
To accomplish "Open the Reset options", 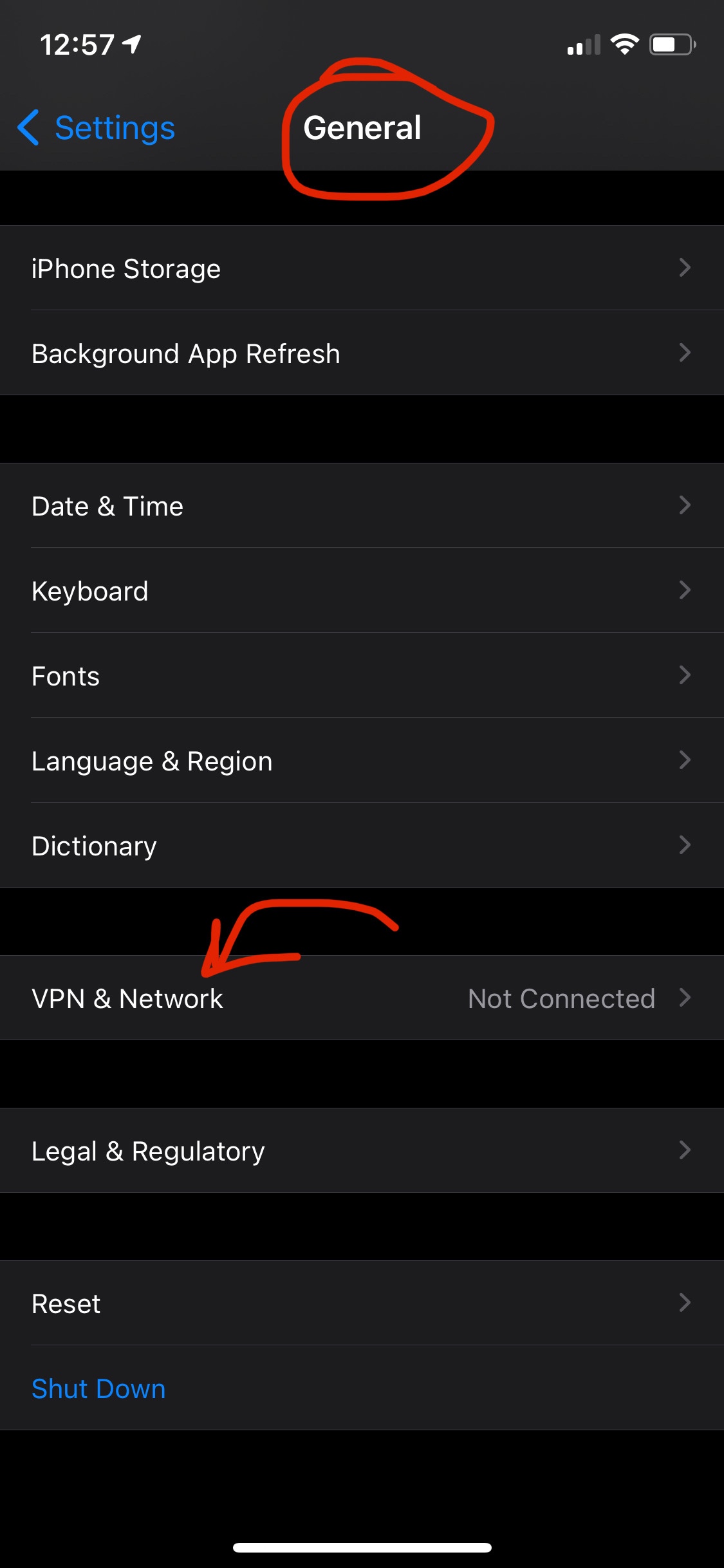I will pyautogui.click(x=360, y=1303).
